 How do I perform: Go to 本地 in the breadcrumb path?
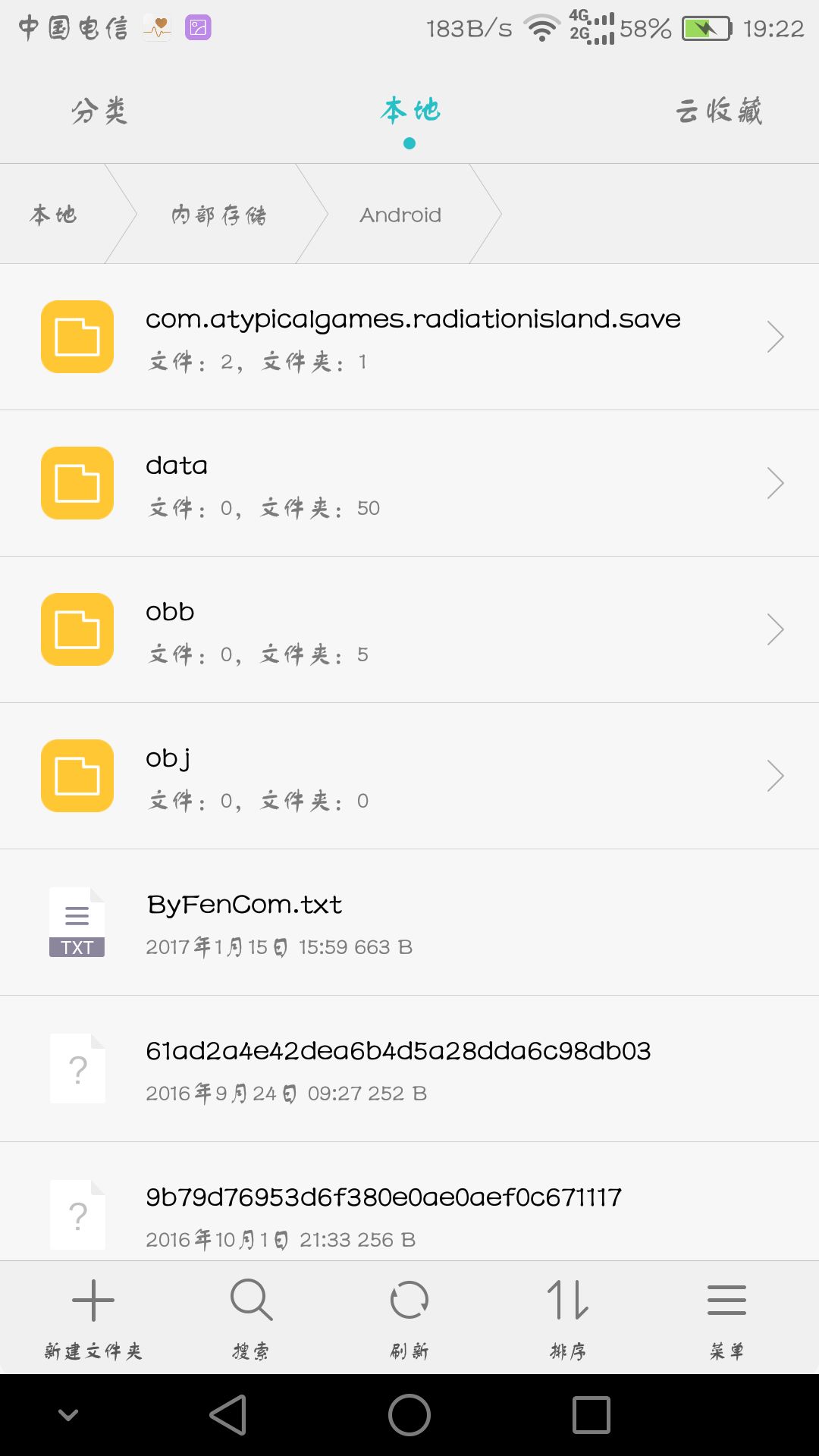(53, 215)
